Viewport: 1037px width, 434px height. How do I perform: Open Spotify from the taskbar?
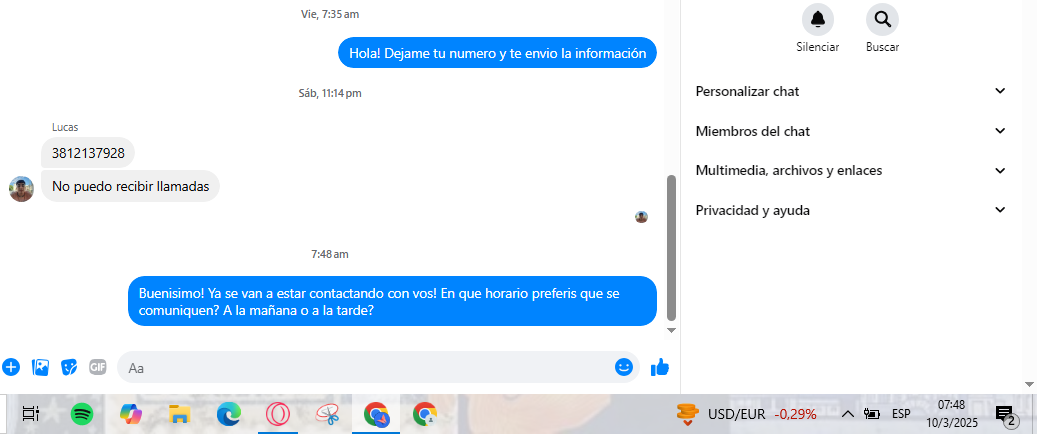click(x=82, y=414)
